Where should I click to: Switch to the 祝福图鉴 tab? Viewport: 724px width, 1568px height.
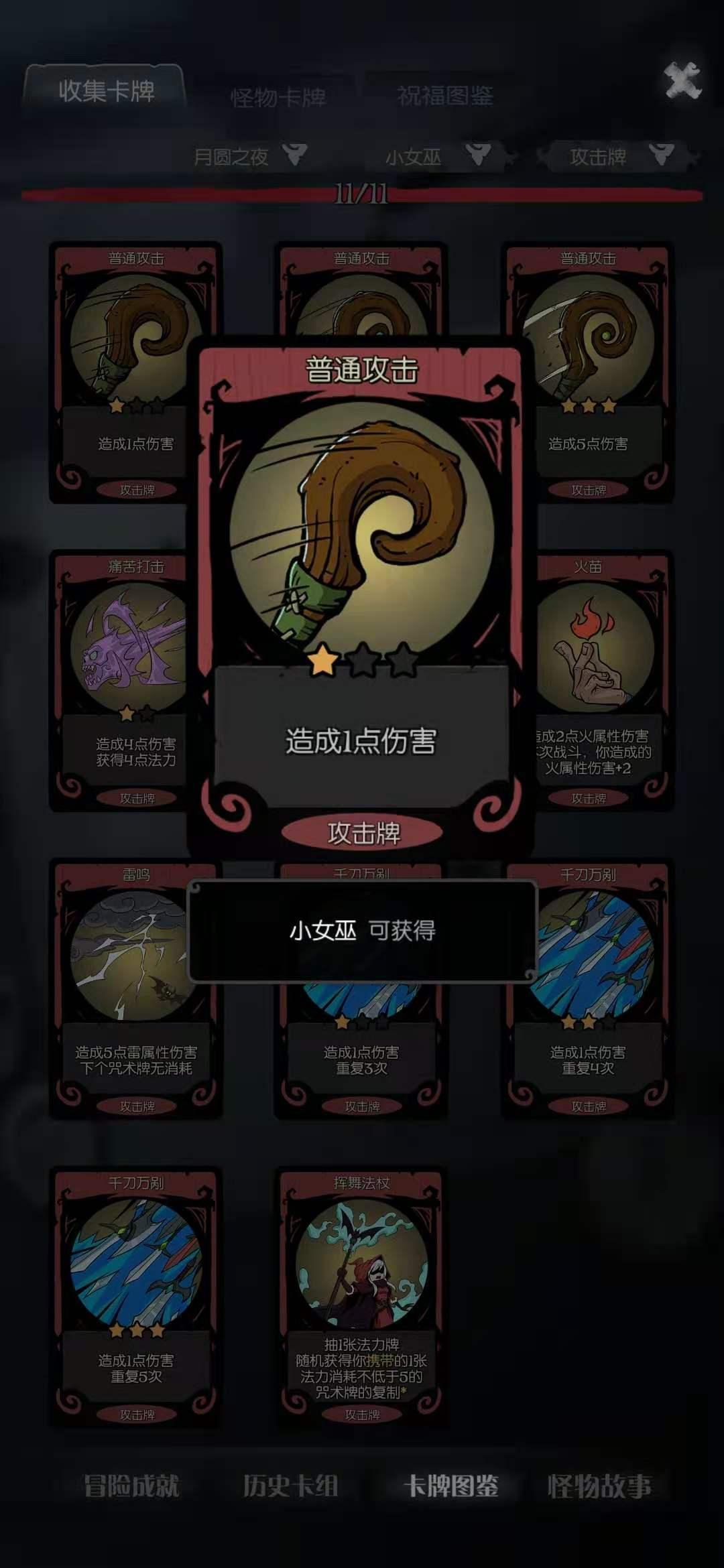(x=445, y=96)
